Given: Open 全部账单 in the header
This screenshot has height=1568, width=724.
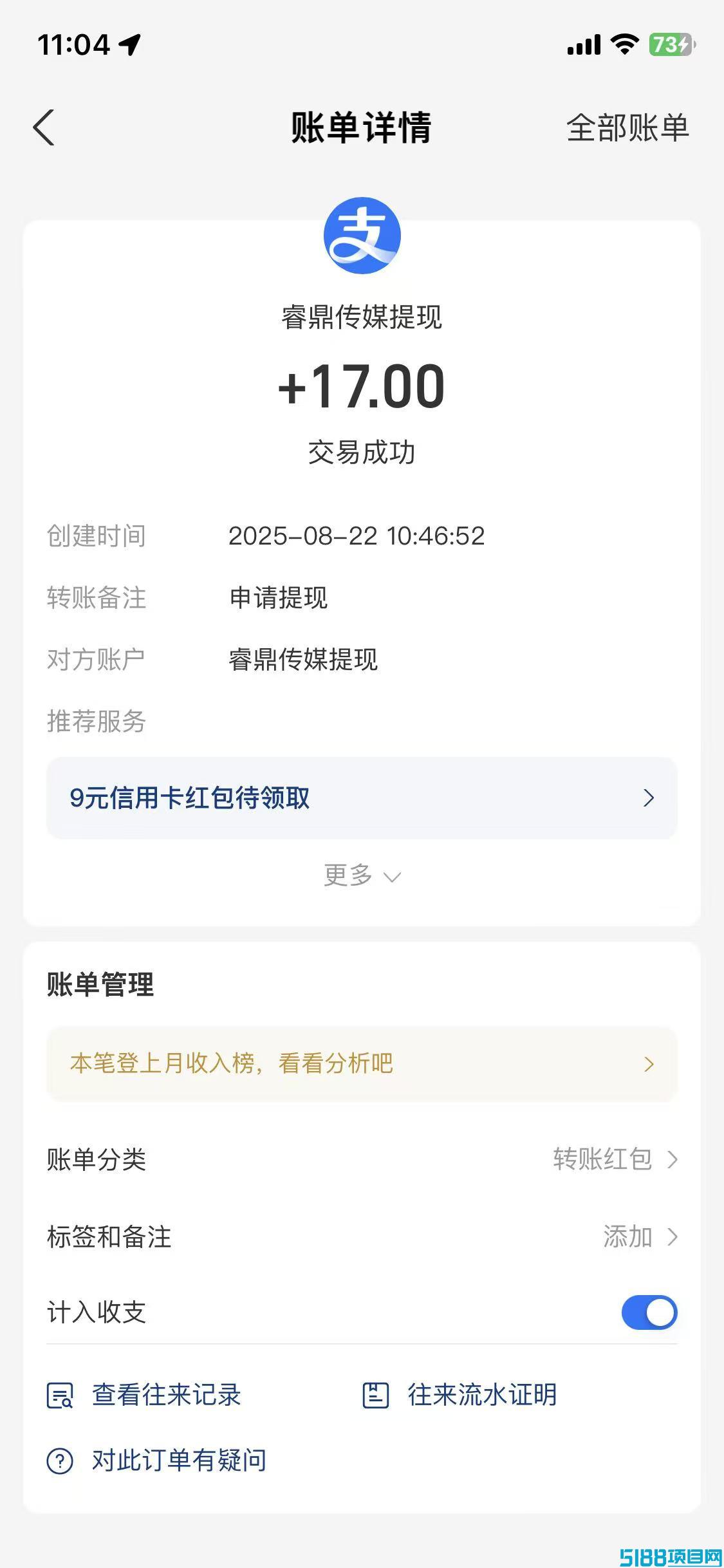Looking at the screenshot, I should (x=627, y=127).
